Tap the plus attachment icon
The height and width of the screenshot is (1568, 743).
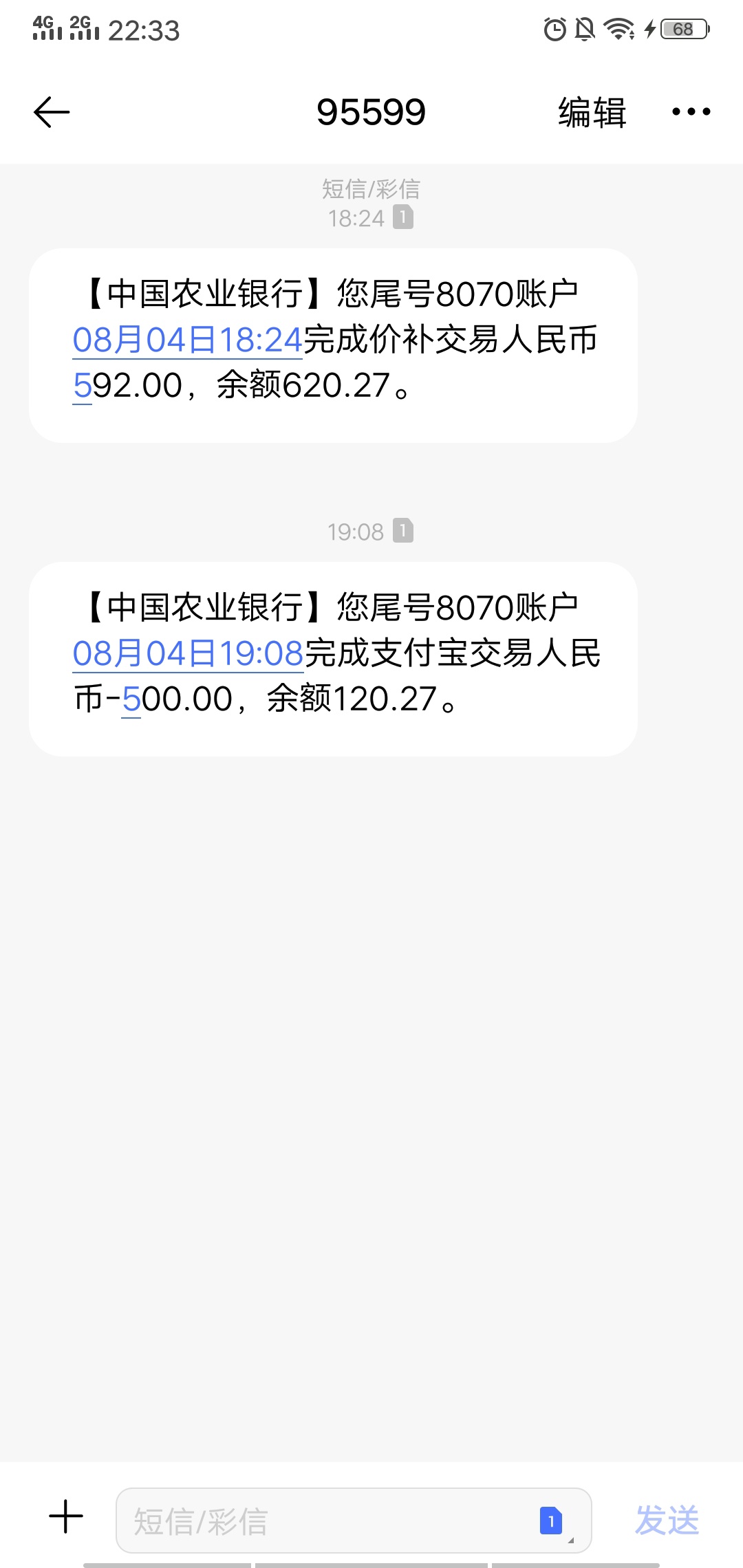tap(66, 1516)
